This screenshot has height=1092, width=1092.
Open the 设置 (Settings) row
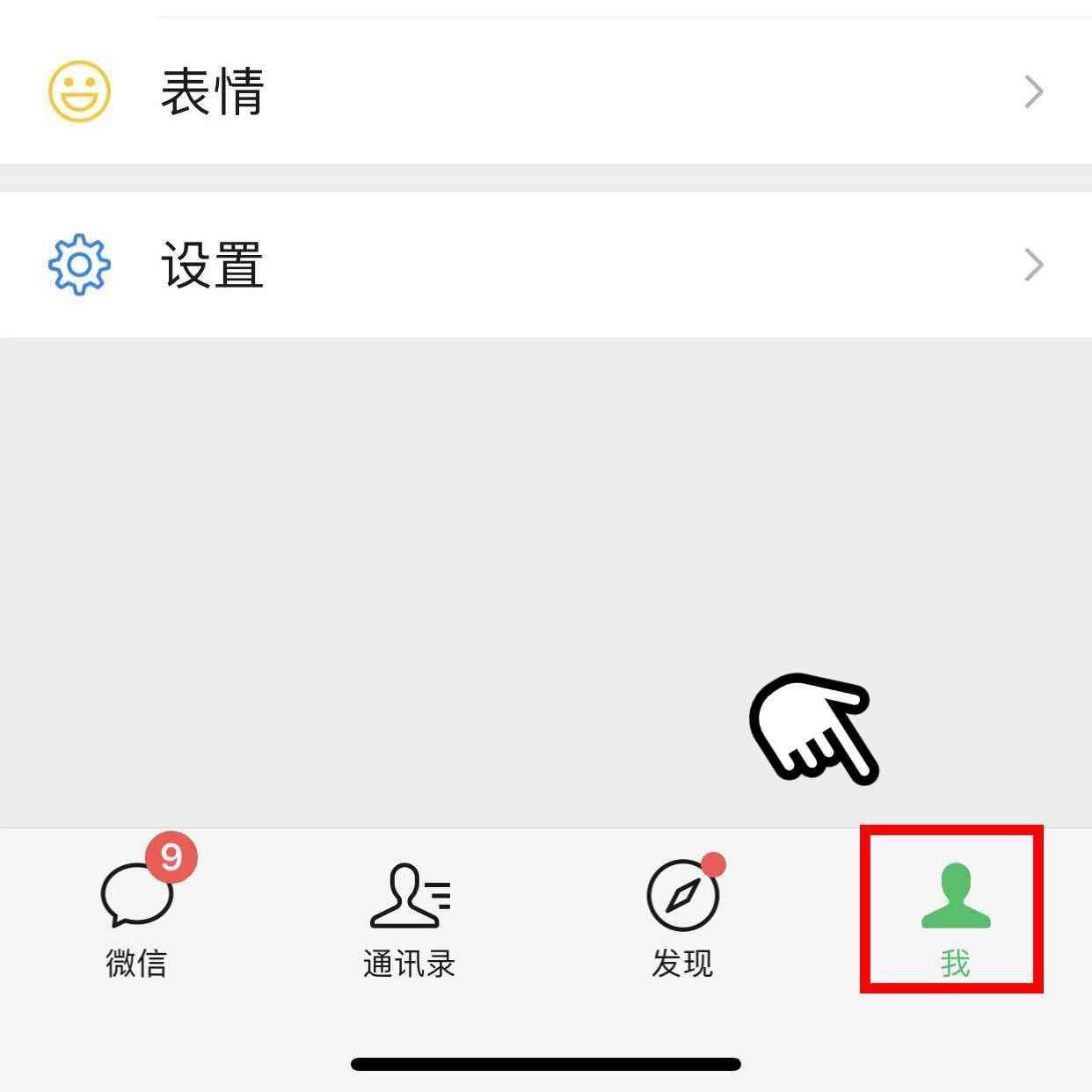tap(545, 265)
